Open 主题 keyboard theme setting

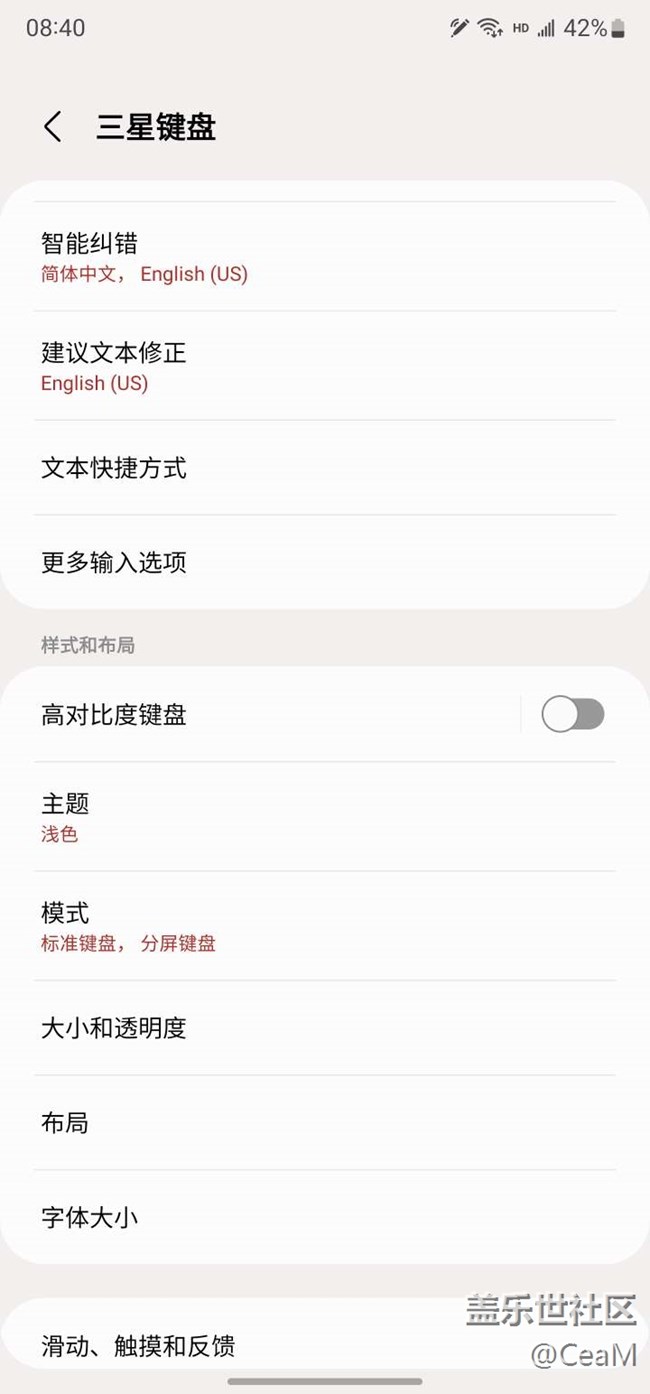click(x=324, y=817)
